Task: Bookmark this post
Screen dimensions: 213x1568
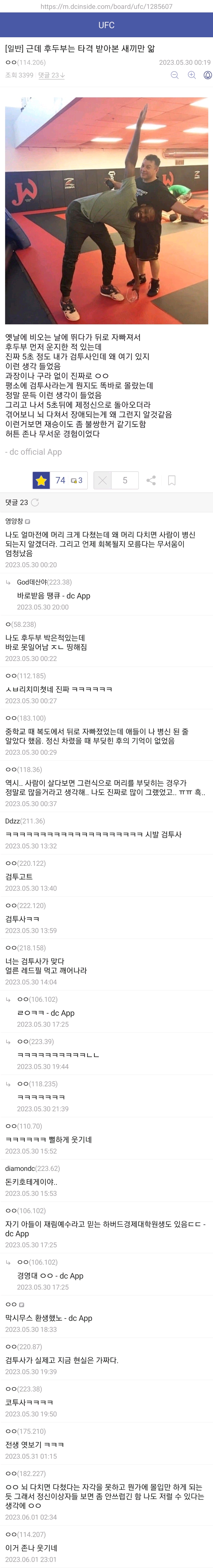Action: click(x=172, y=480)
